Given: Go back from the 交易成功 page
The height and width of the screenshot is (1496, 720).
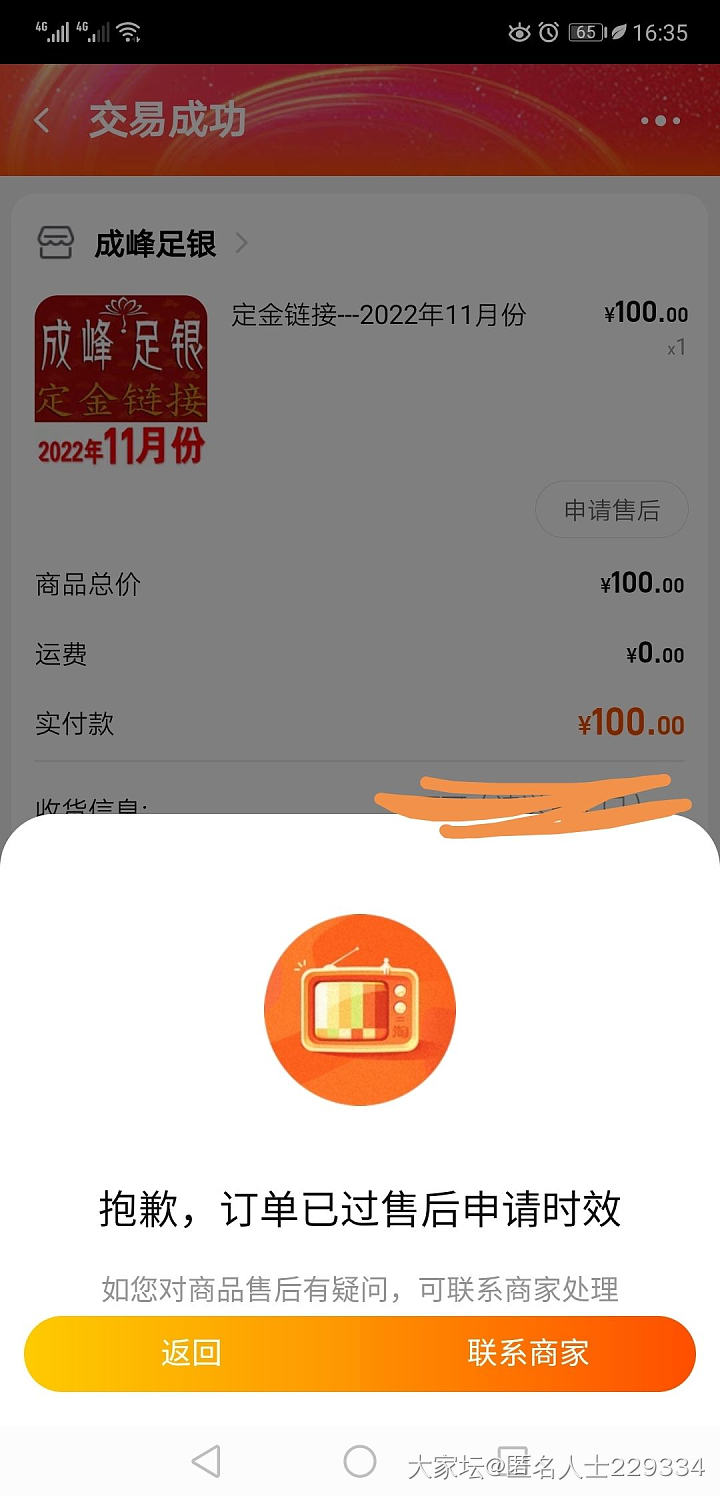Looking at the screenshot, I should (42, 121).
